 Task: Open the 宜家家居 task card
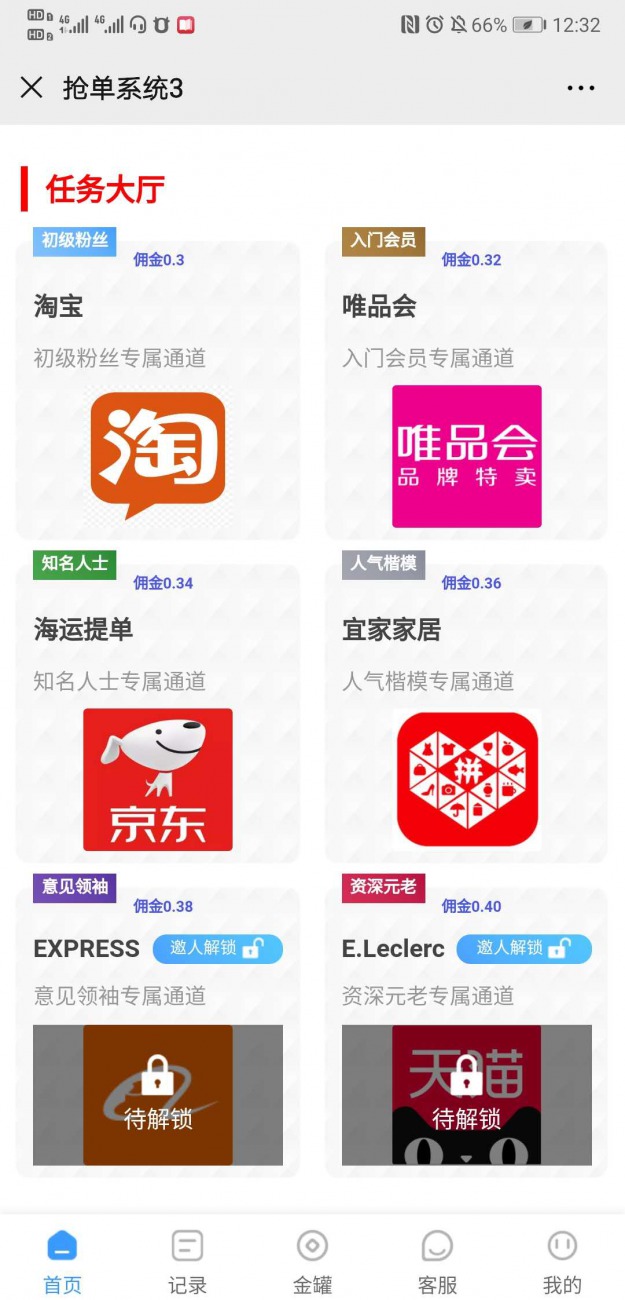[466, 713]
